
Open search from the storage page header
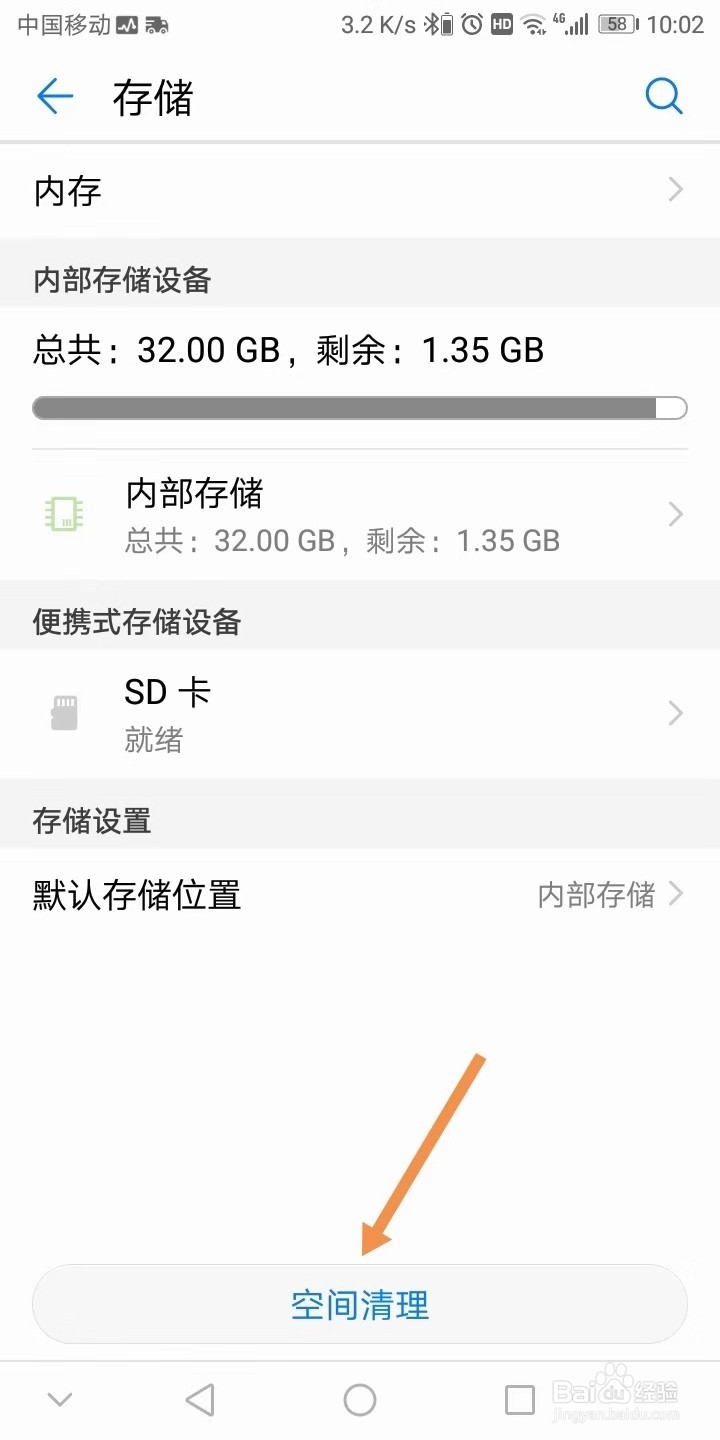point(664,96)
